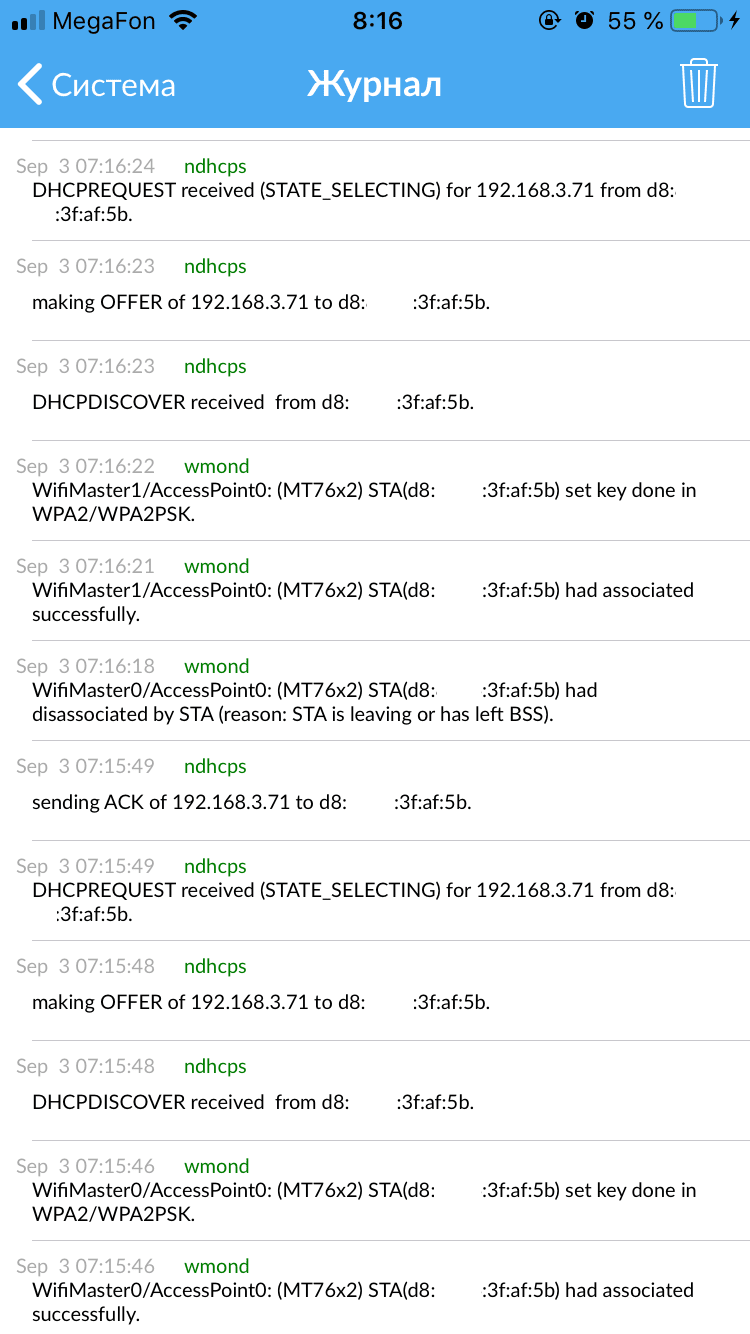This screenshot has width=750, height=1334.
Task: Go back to Система
Action: (96, 85)
